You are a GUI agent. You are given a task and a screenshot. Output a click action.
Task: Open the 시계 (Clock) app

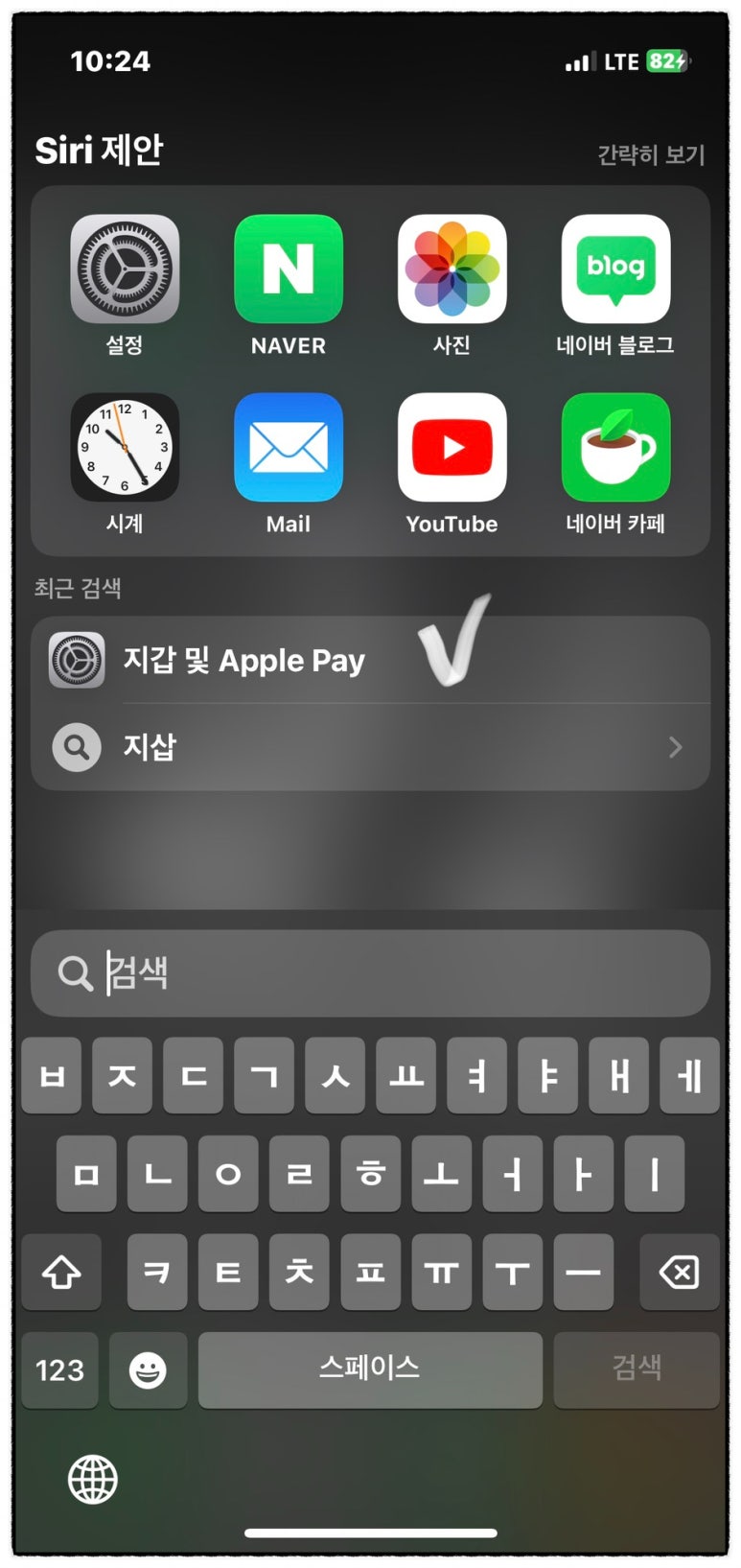click(125, 448)
